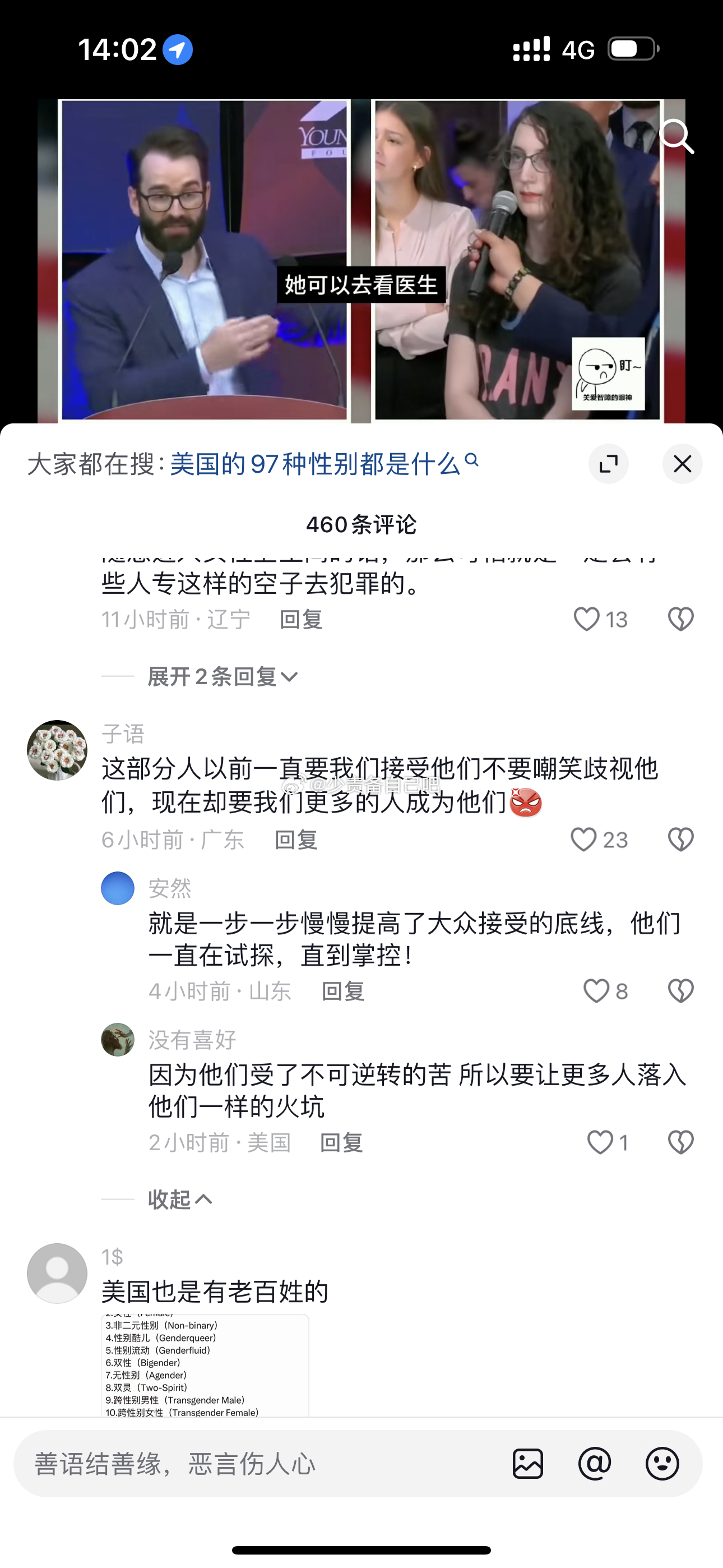Open the gender list image in 1$'s comment
Viewport: 723px width, 1568px height.
pos(205,1364)
